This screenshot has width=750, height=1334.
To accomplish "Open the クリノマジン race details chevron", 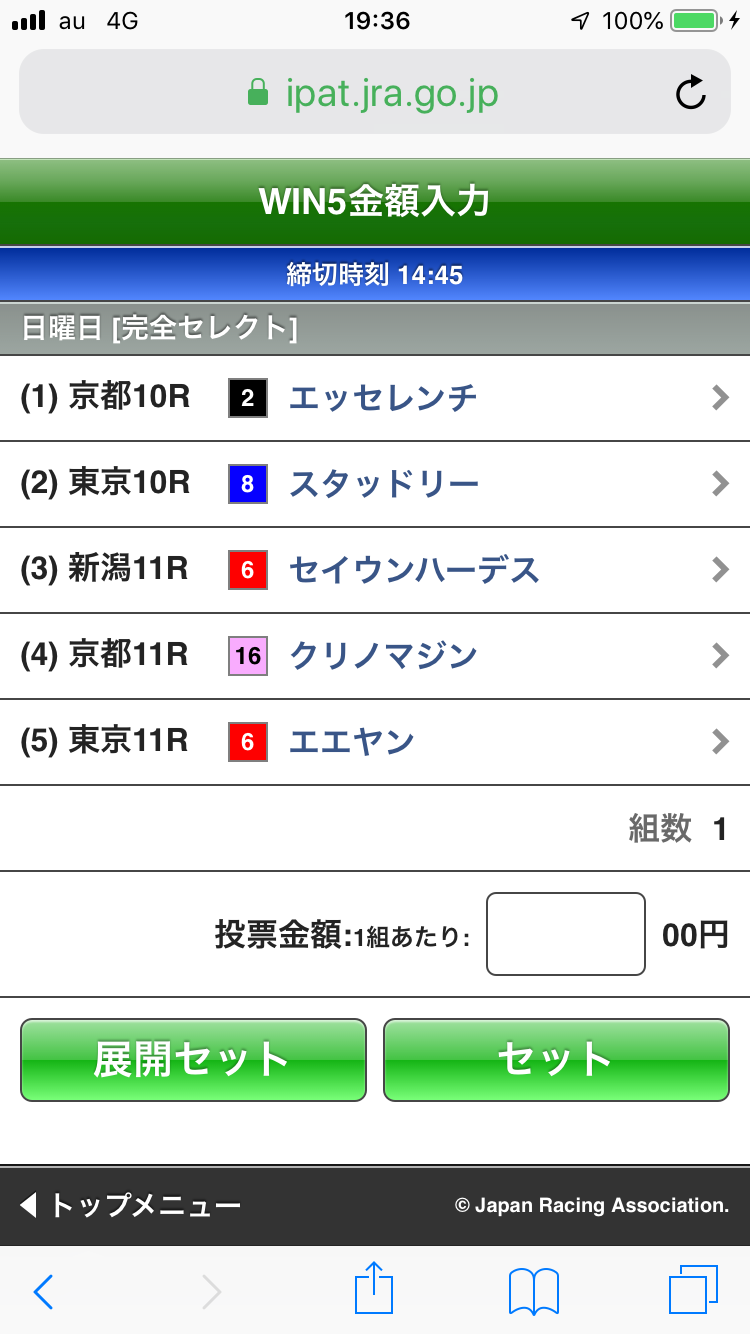I will [x=720, y=655].
